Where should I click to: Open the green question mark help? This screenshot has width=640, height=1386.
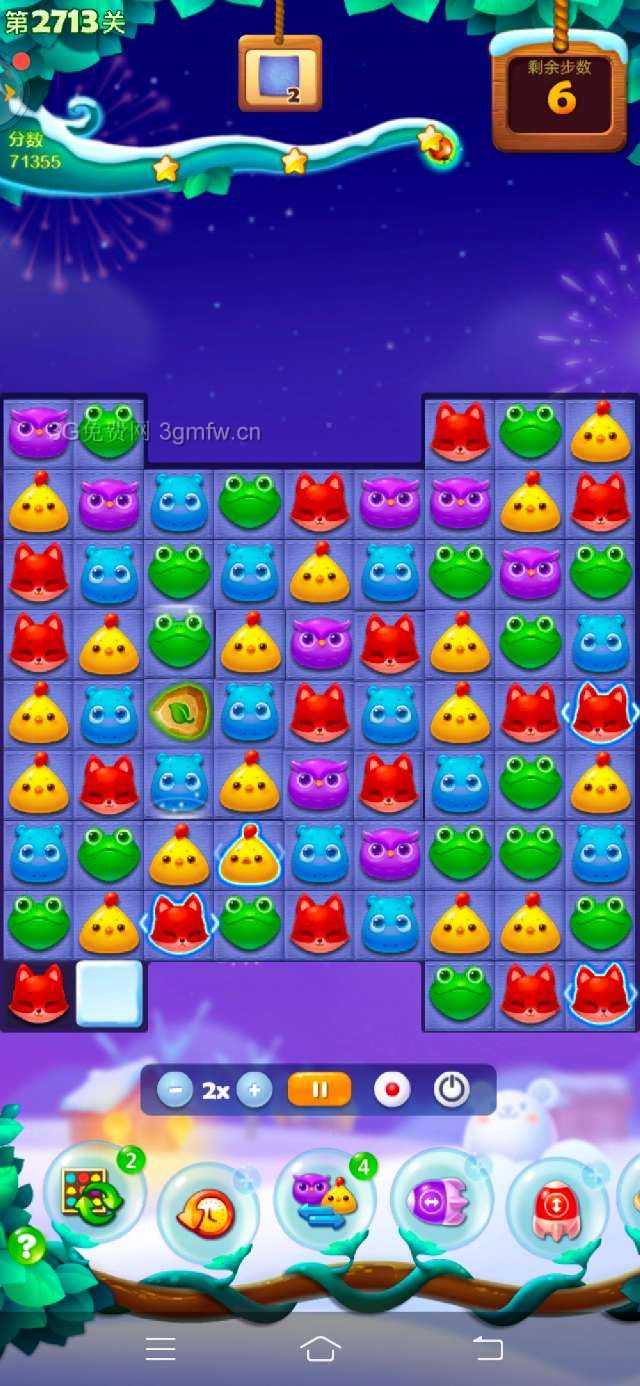point(27,1246)
